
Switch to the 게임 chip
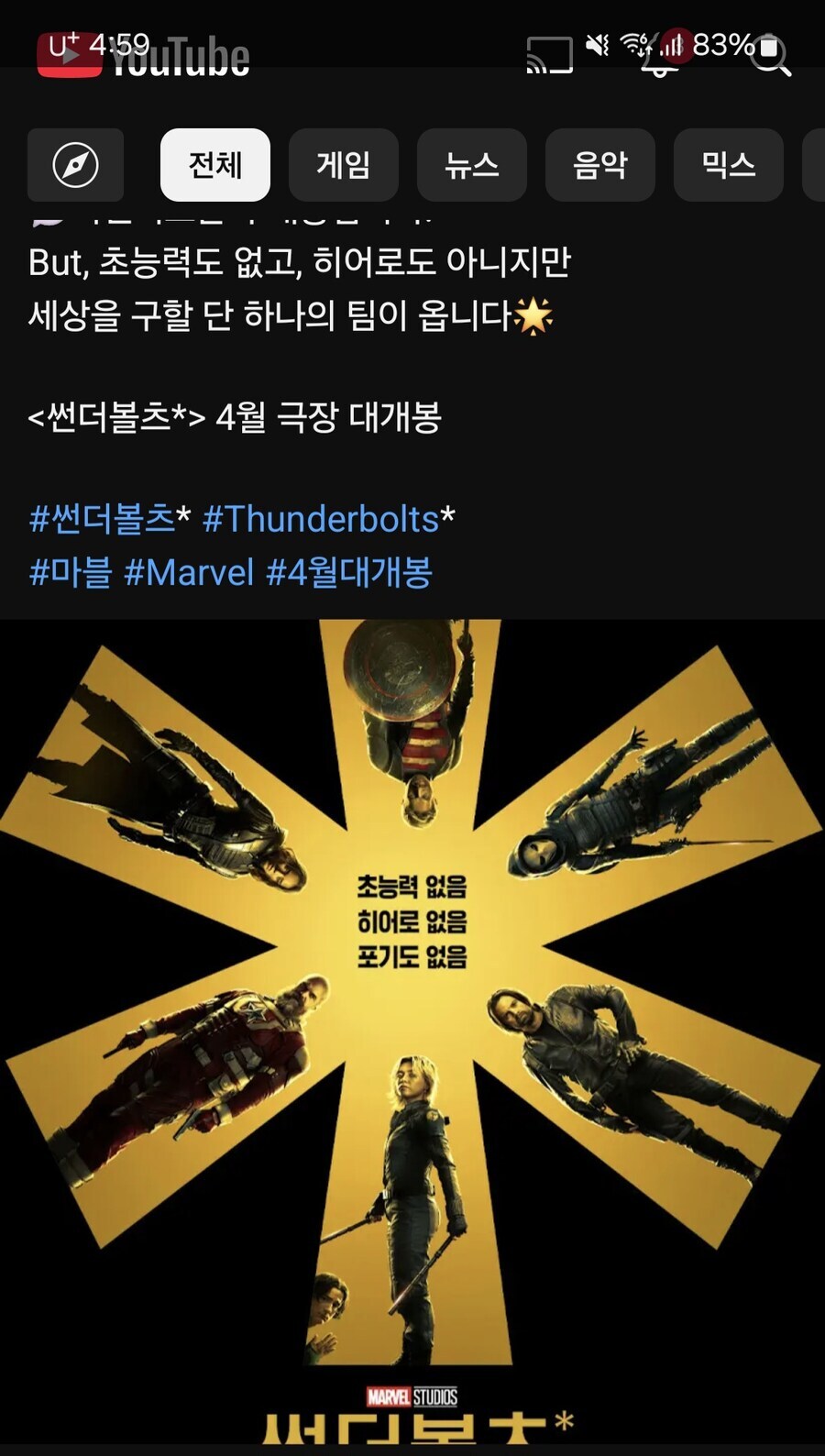[344, 165]
